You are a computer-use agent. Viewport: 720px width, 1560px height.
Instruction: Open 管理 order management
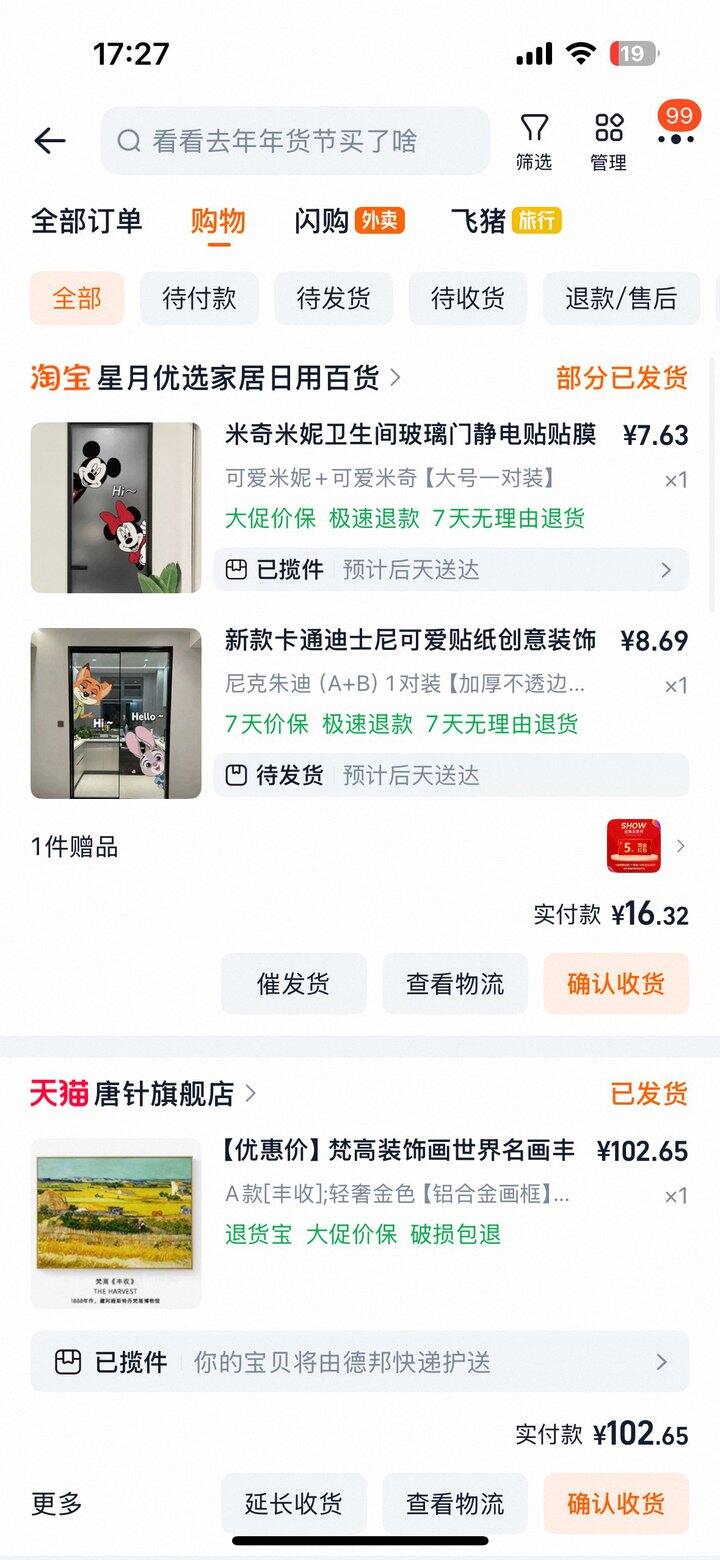coord(608,141)
